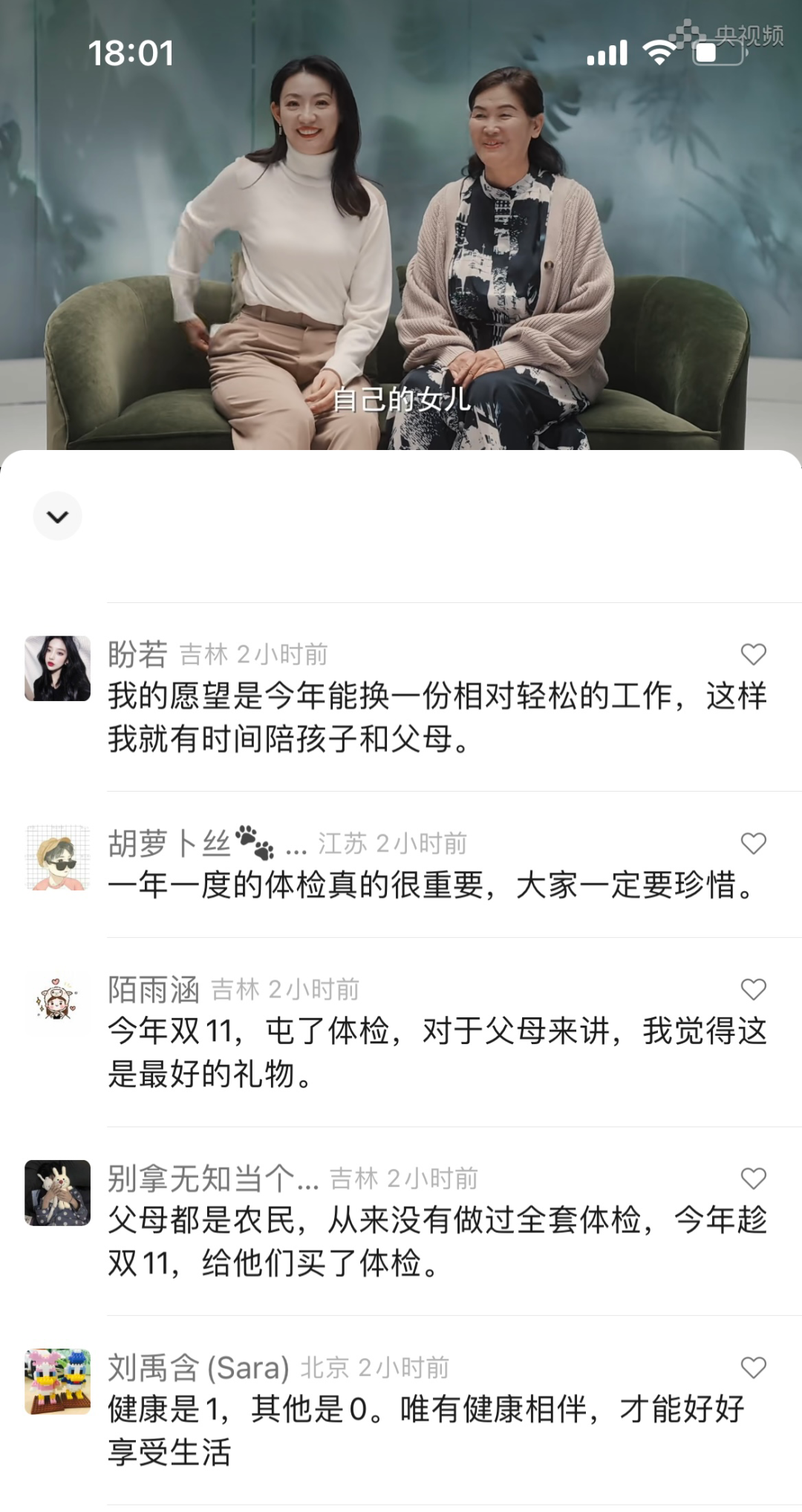Viewport: 802px width, 1512px height.
Task: Like 盼若's comment
Action: pos(753,654)
